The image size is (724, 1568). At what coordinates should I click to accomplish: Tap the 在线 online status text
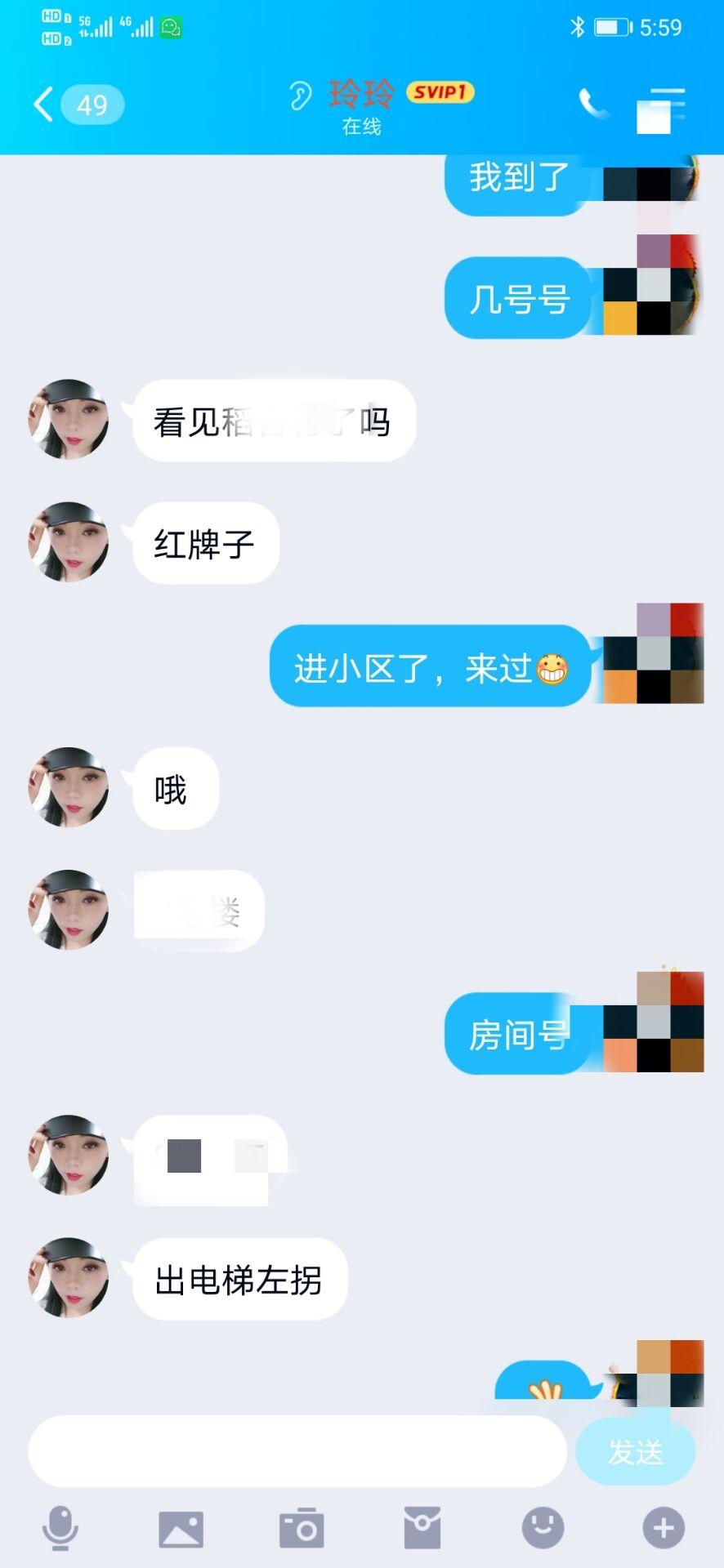(x=362, y=127)
